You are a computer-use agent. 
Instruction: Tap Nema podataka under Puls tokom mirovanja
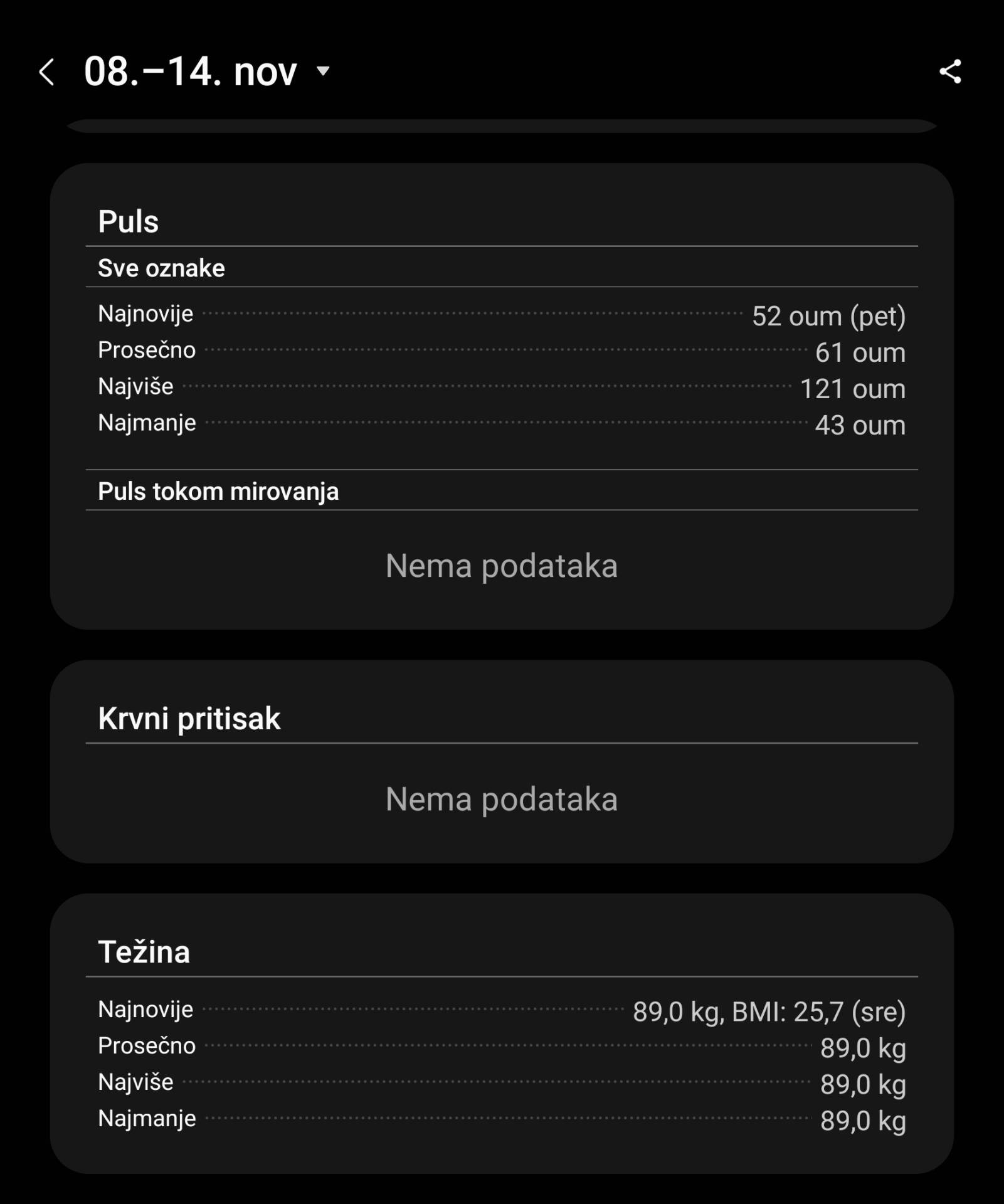click(x=502, y=566)
